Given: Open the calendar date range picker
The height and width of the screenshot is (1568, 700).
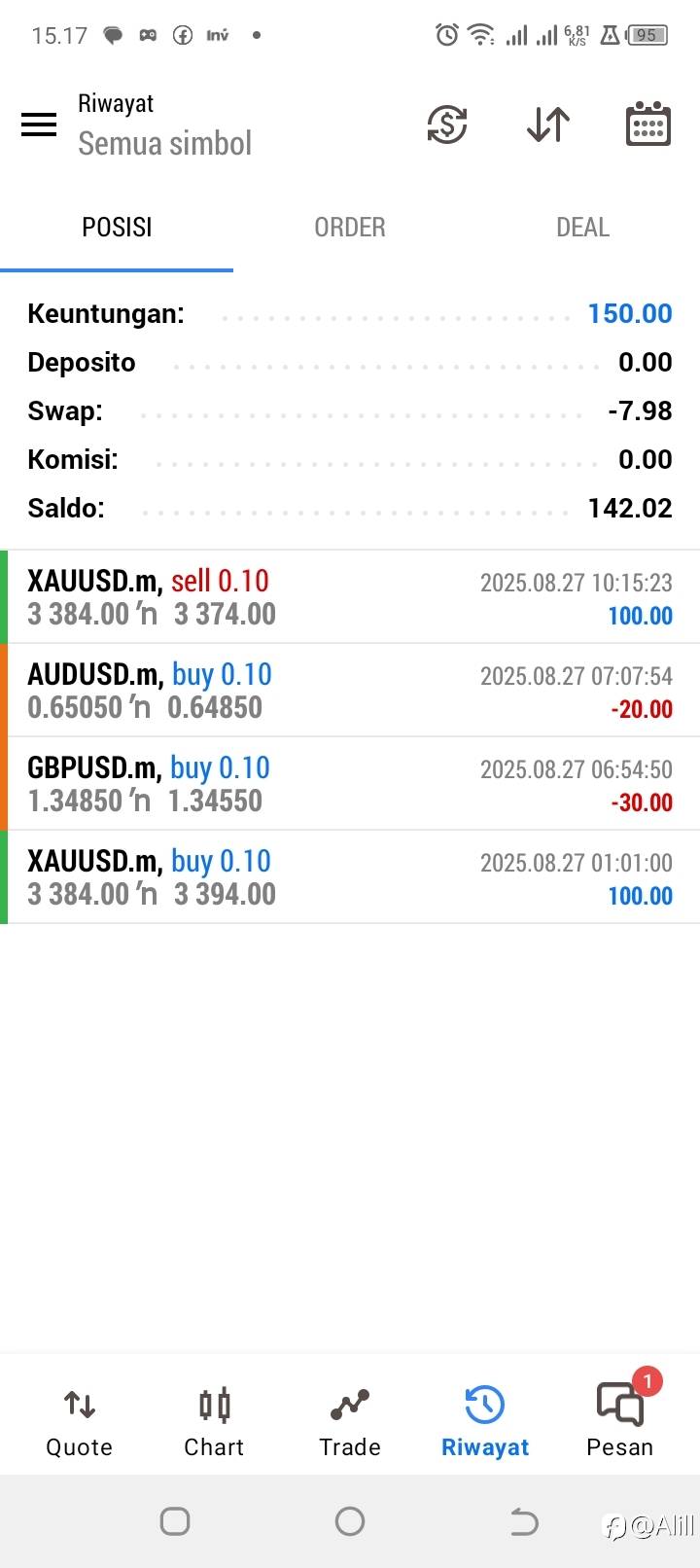Looking at the screenshot, I should coord(647,125).
